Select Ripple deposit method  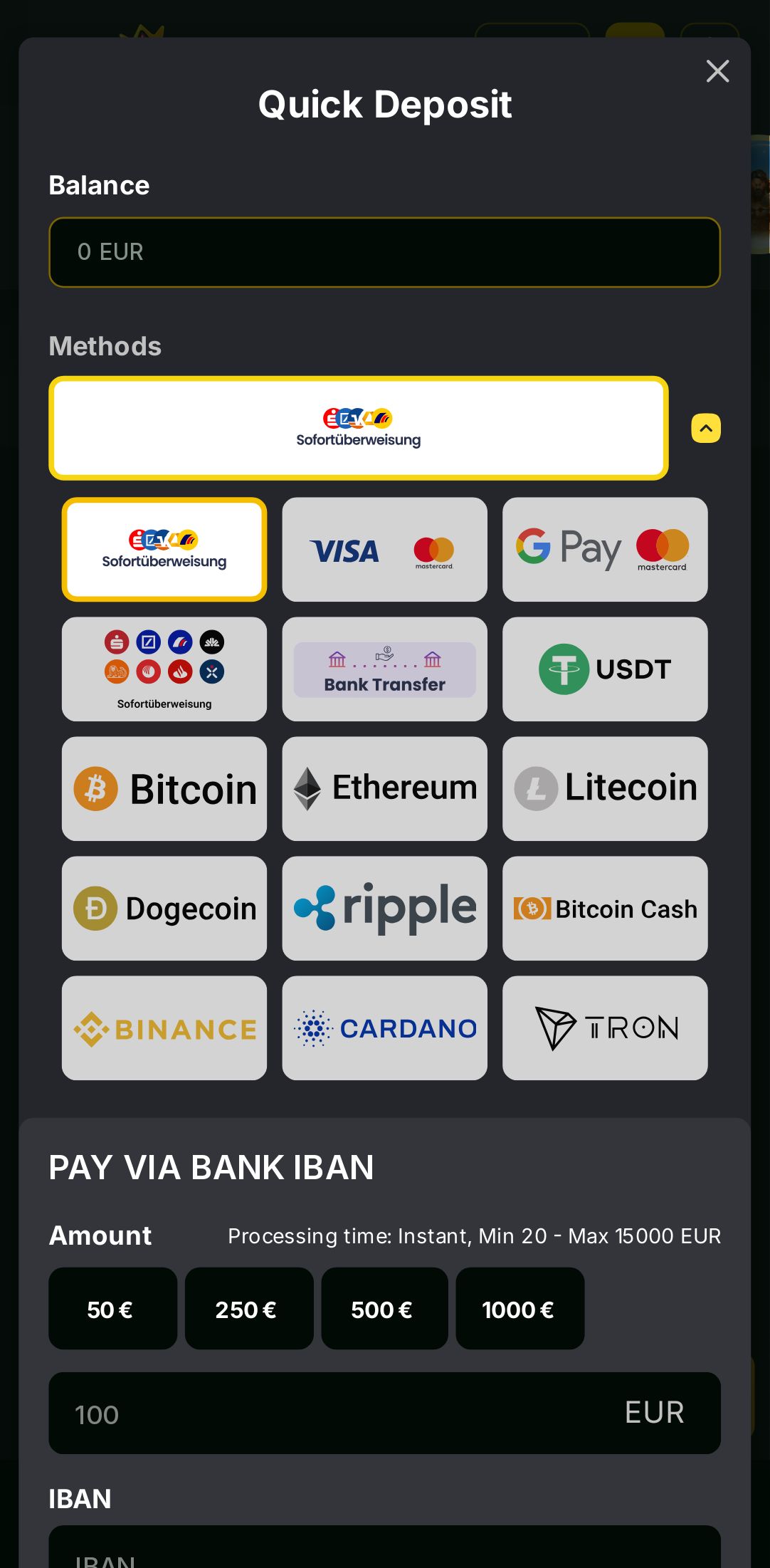(x=384, y=908)
